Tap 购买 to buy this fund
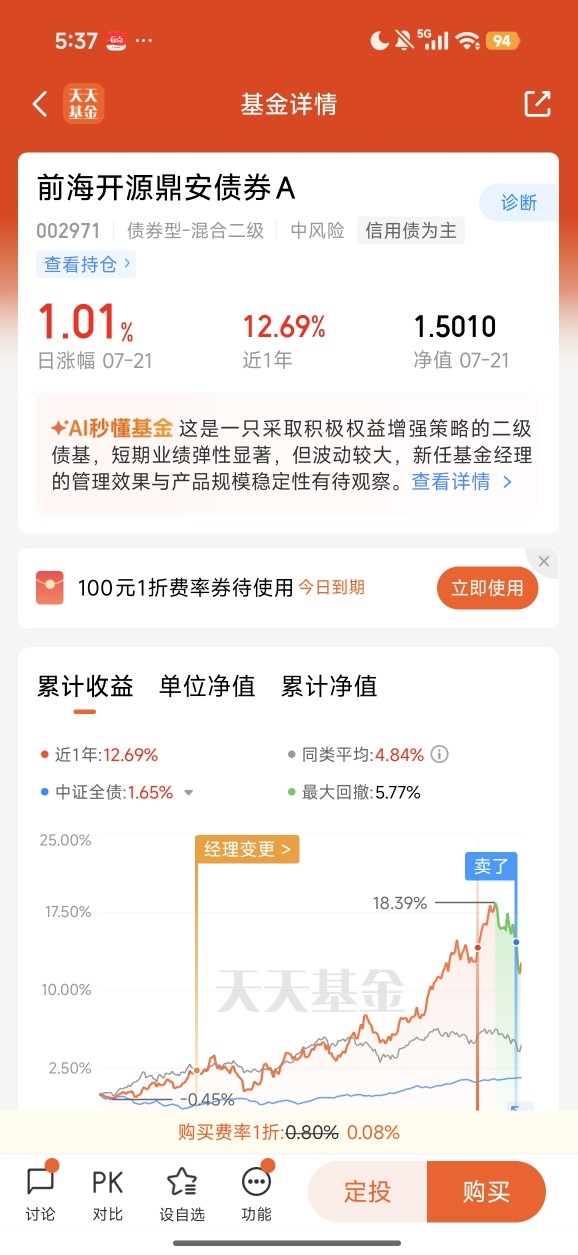Viewport: 578px width, 1255px height. coord(487,1192)
